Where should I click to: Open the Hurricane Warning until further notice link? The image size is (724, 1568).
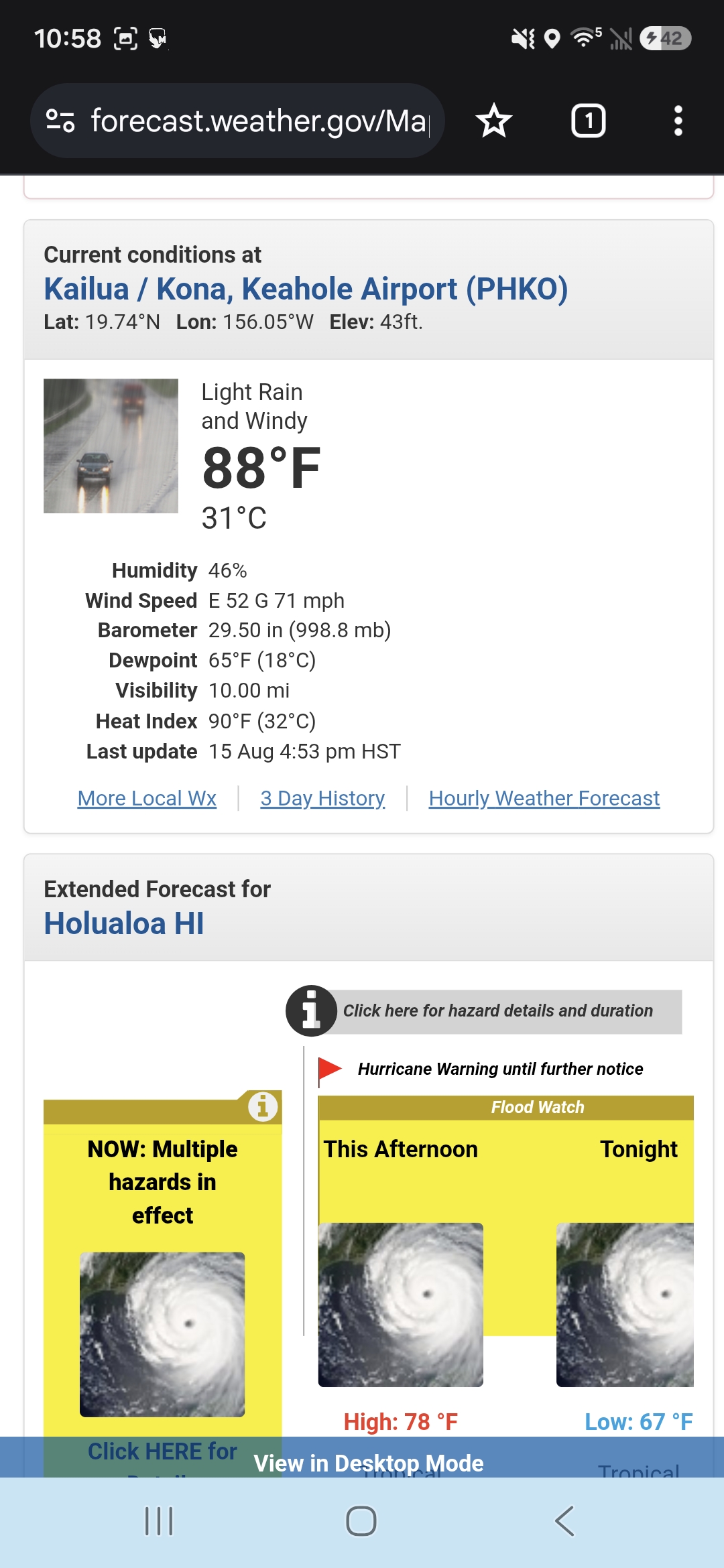[500, 1069]
